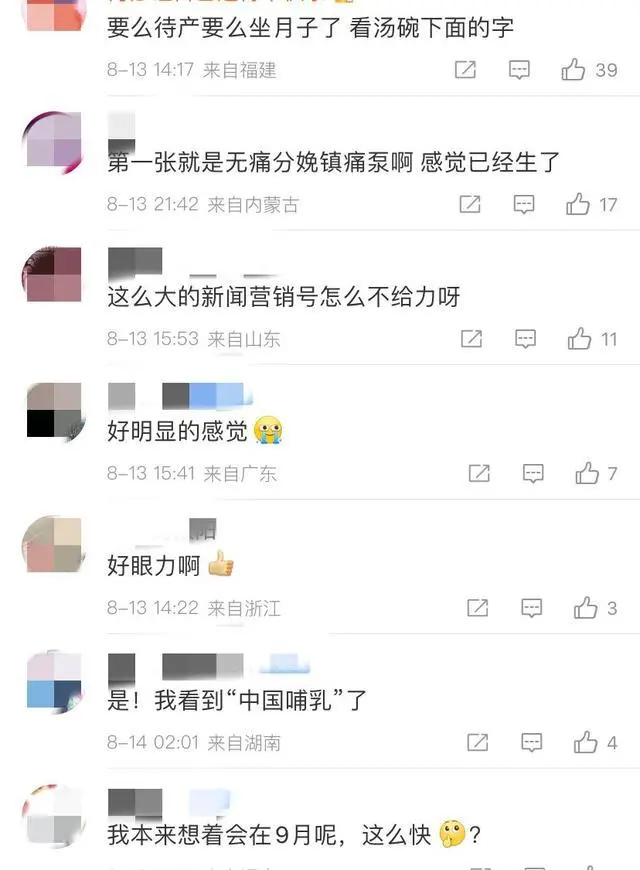Like the 好明显的感觉 comment
Viewport: 640px width, 870px height.
tap(586, 473)
